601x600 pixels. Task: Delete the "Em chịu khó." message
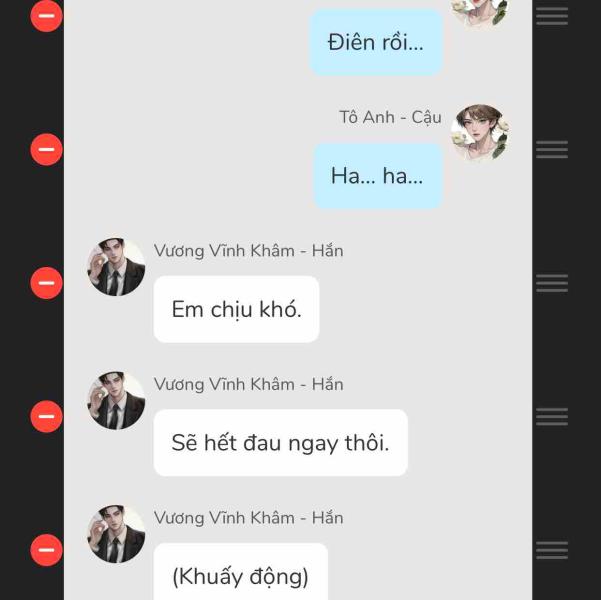point(46,283)
